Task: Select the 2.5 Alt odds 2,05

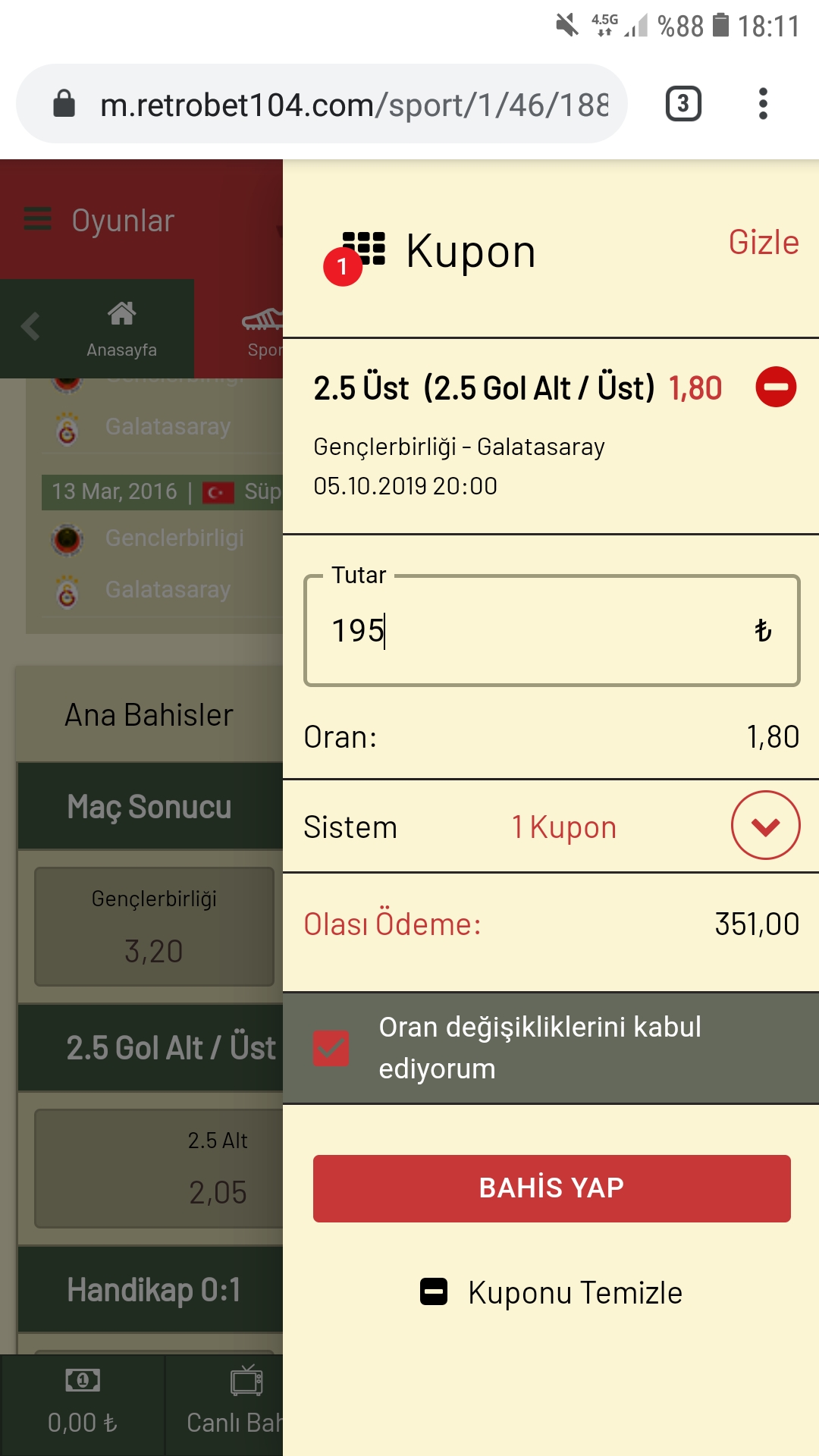Action: [x=159, y=1169]
